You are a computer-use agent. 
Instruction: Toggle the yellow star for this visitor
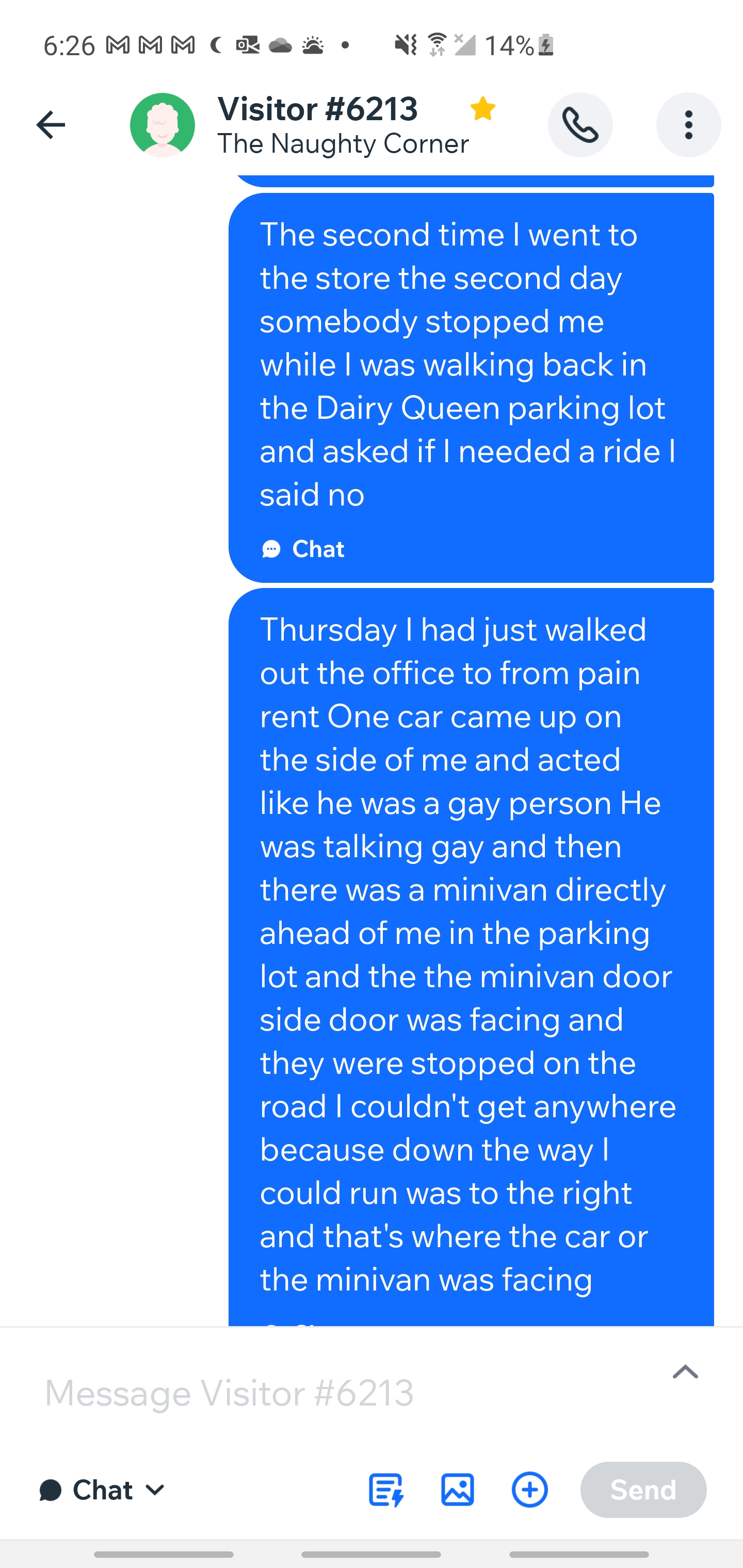[x=482, y=109]
